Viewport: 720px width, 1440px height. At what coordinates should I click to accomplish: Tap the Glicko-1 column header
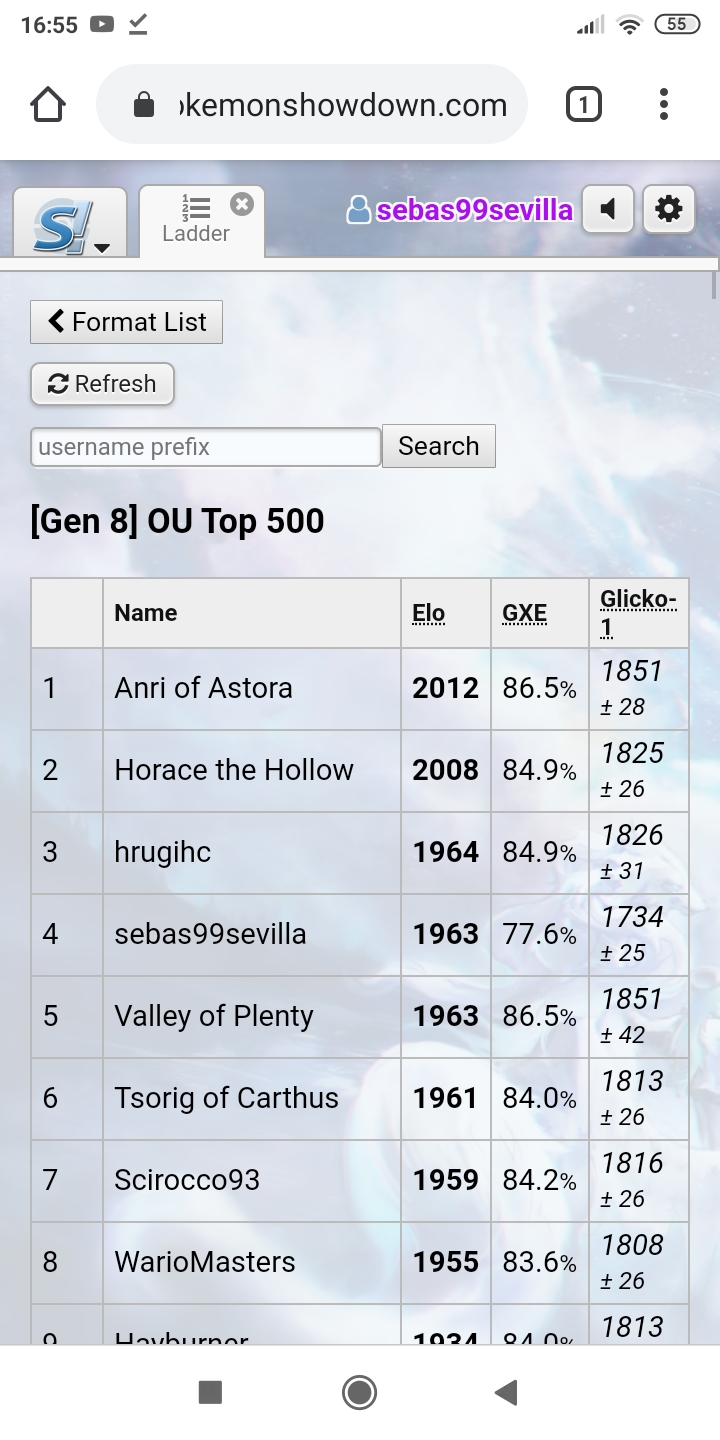coord(638,613)
